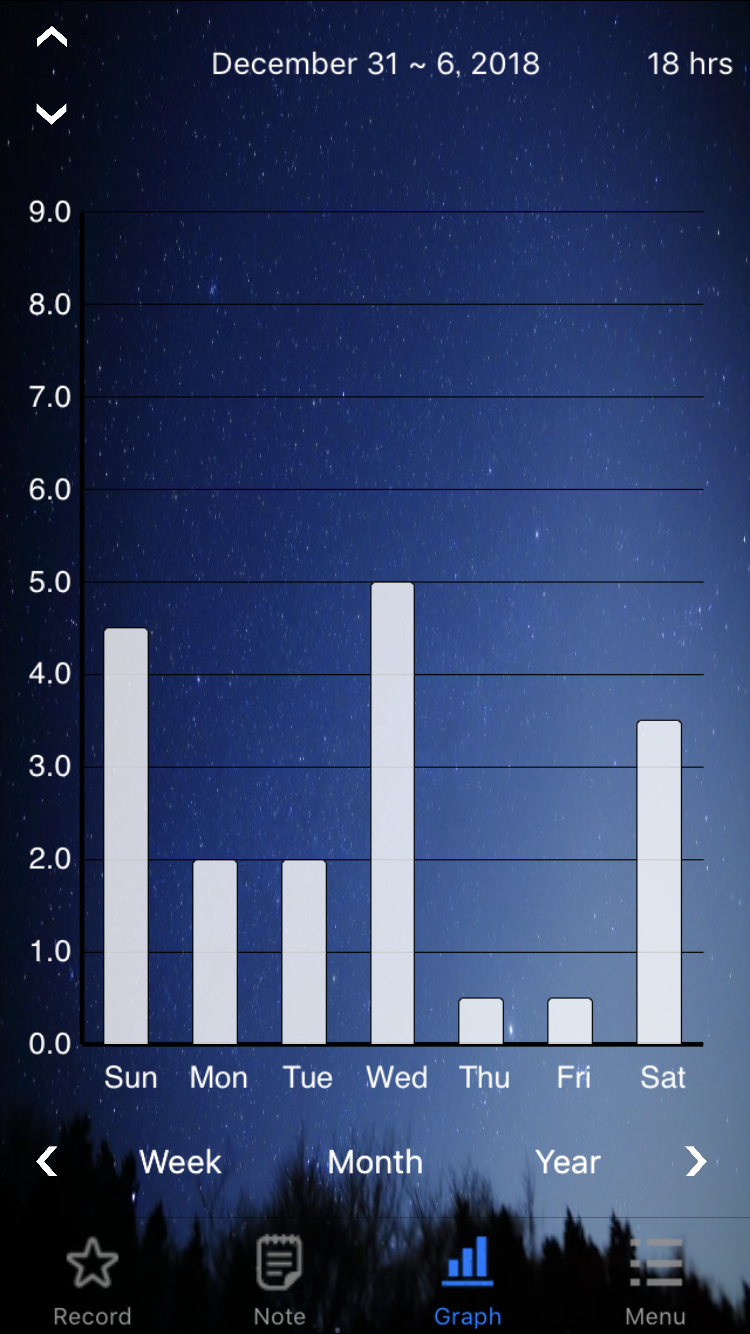This screenshot has height=1334, width=750.
Task: Tap the down chevron arrow
Action: (52, 113)
